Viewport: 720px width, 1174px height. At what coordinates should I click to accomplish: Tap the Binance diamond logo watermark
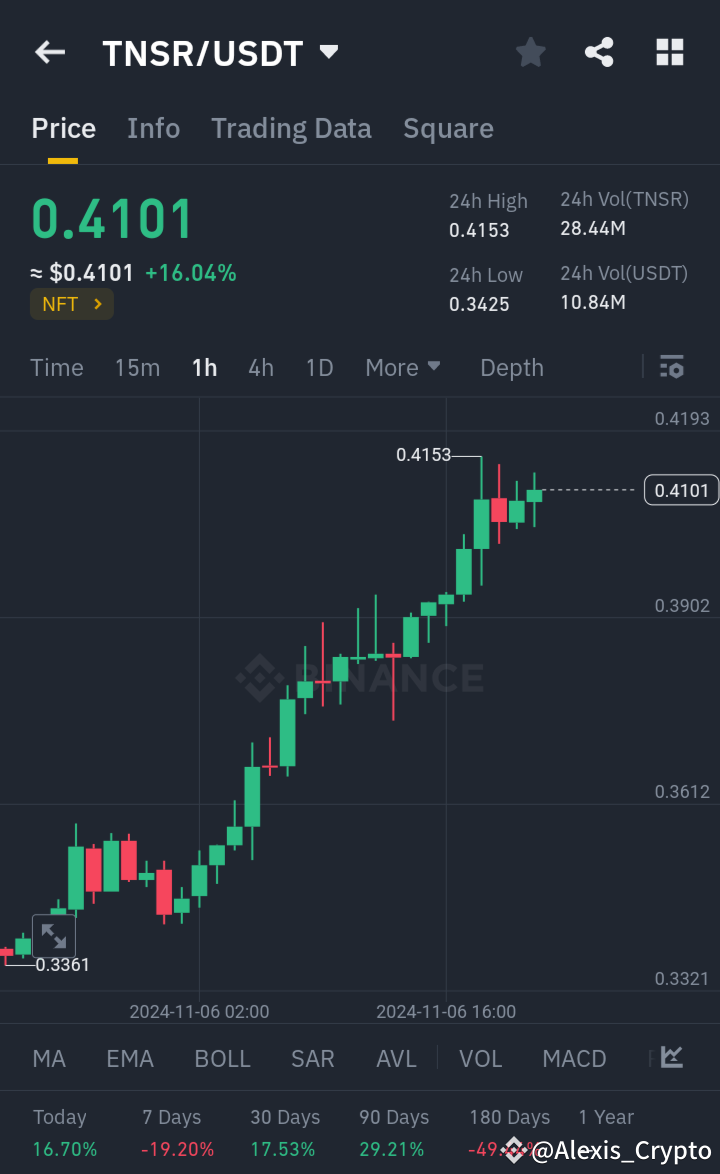262,677
